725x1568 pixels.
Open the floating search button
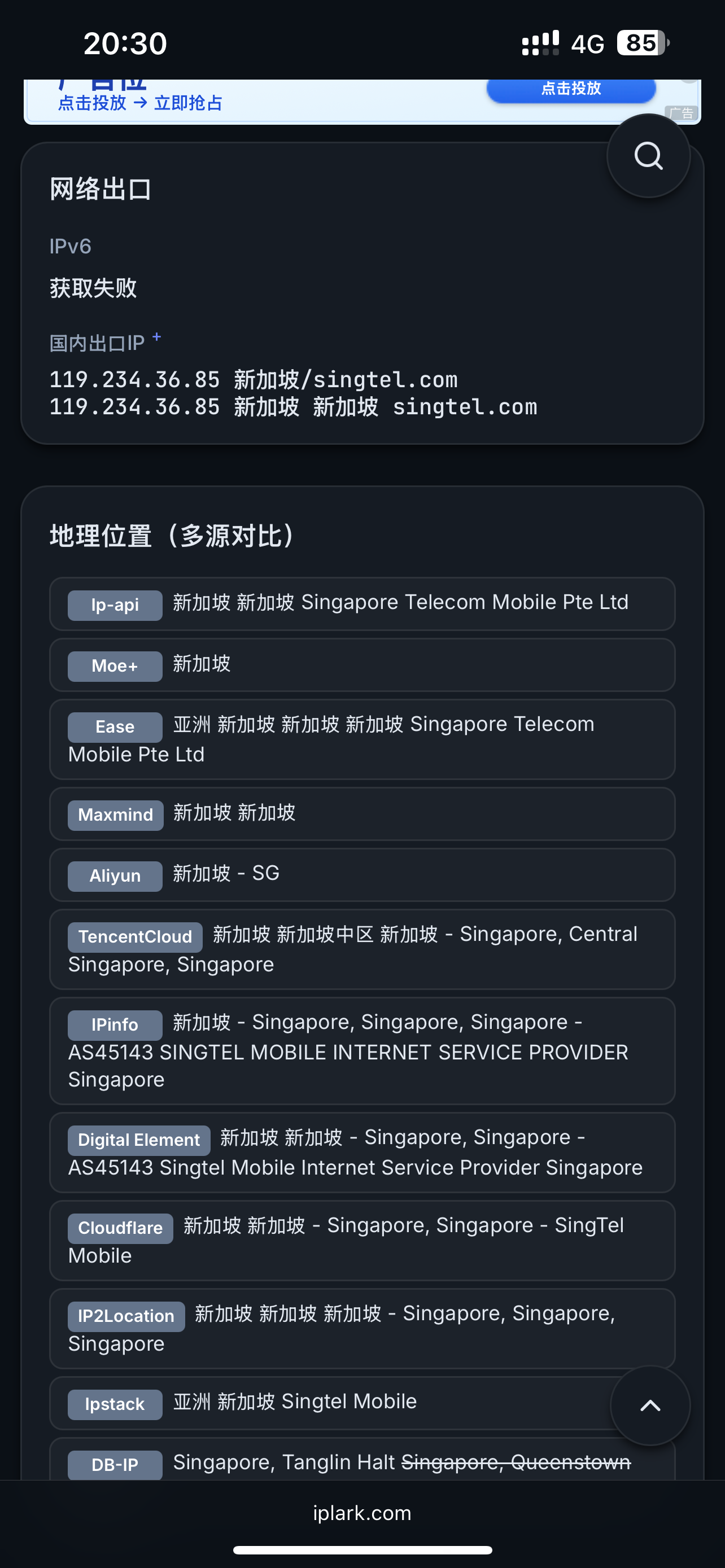click(648, 156)
